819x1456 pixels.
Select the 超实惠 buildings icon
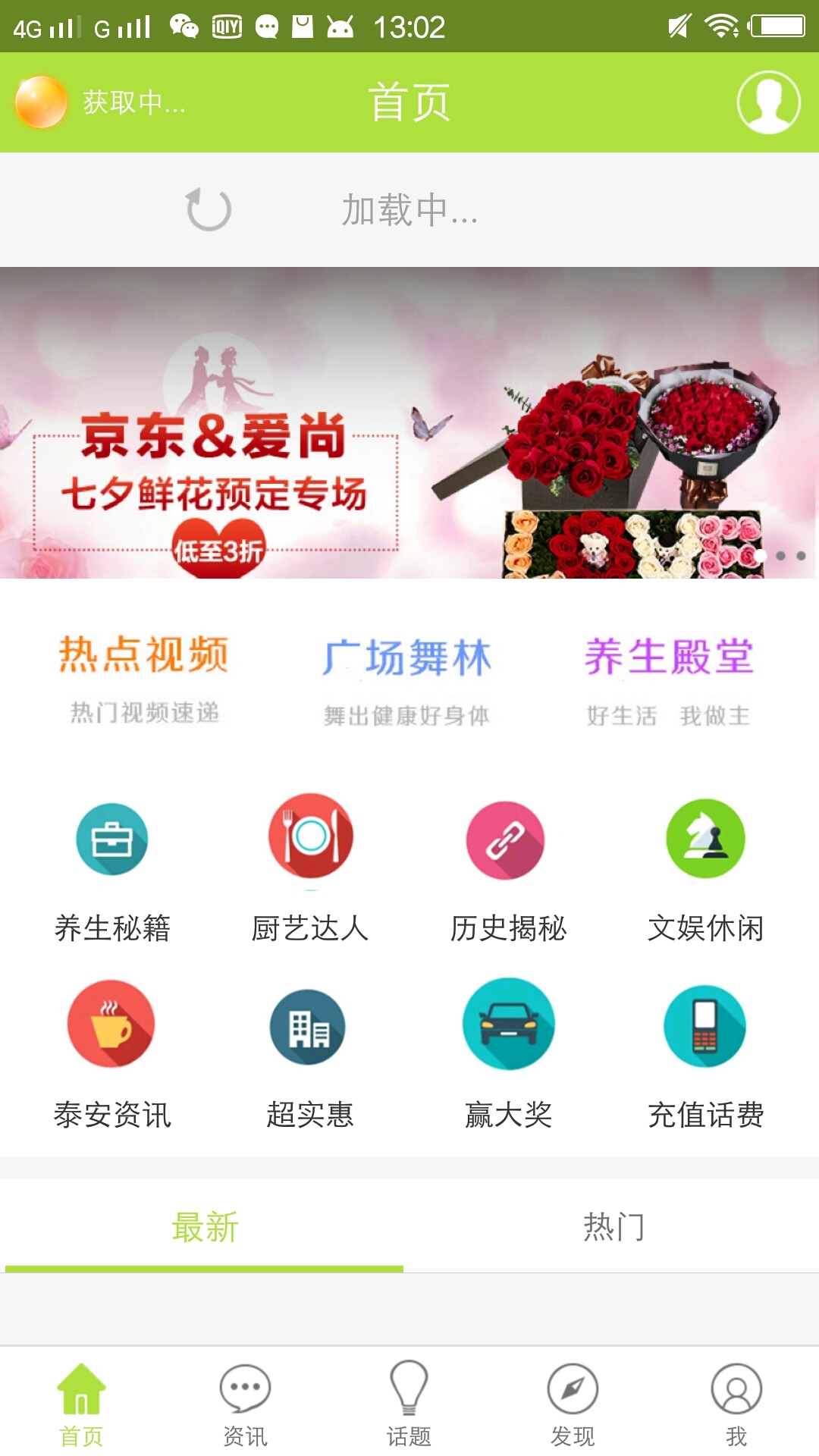click(309, 1024)
